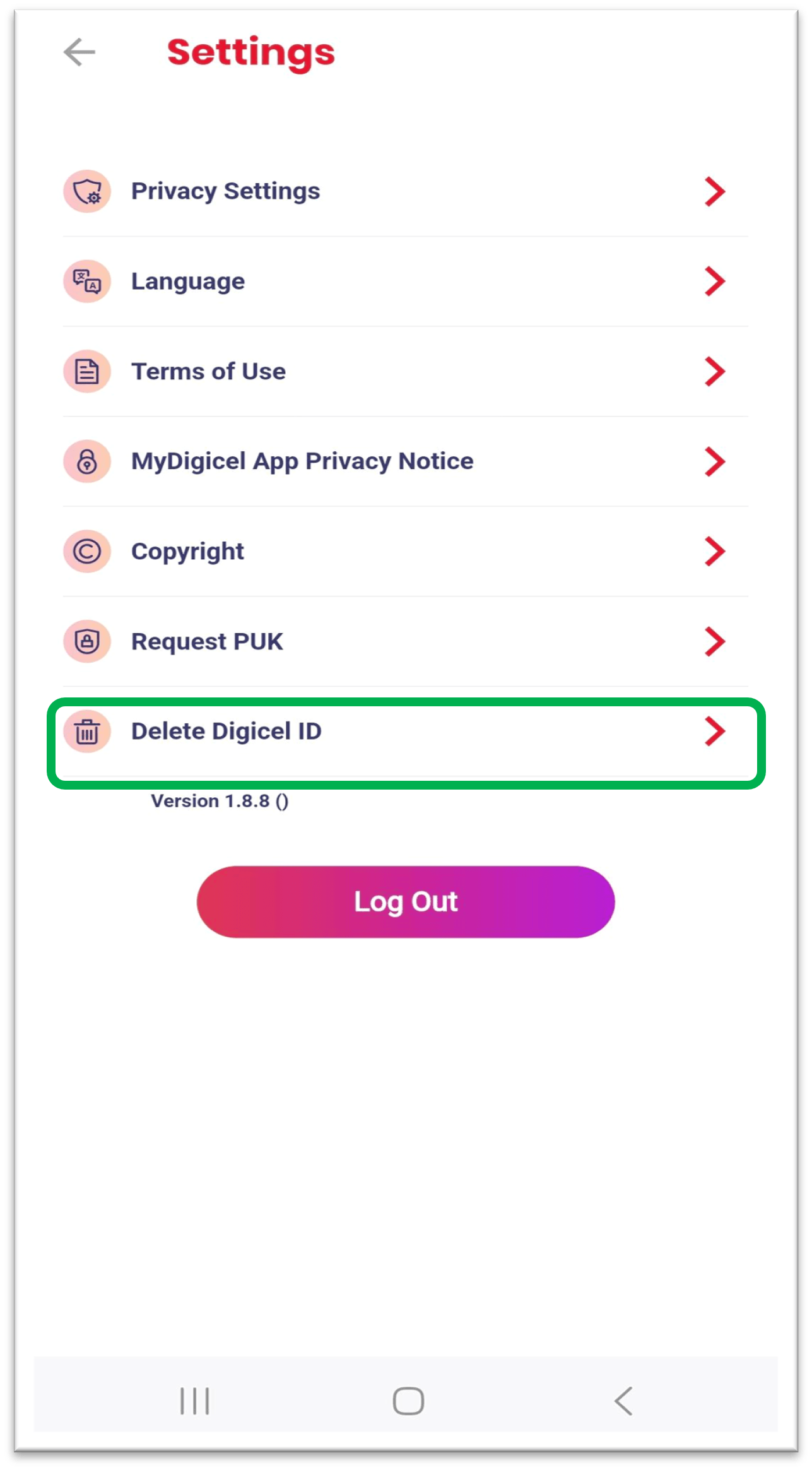Screen dimensions: 812x1470
Task: Open the Language option
Action: pos(188,282)
